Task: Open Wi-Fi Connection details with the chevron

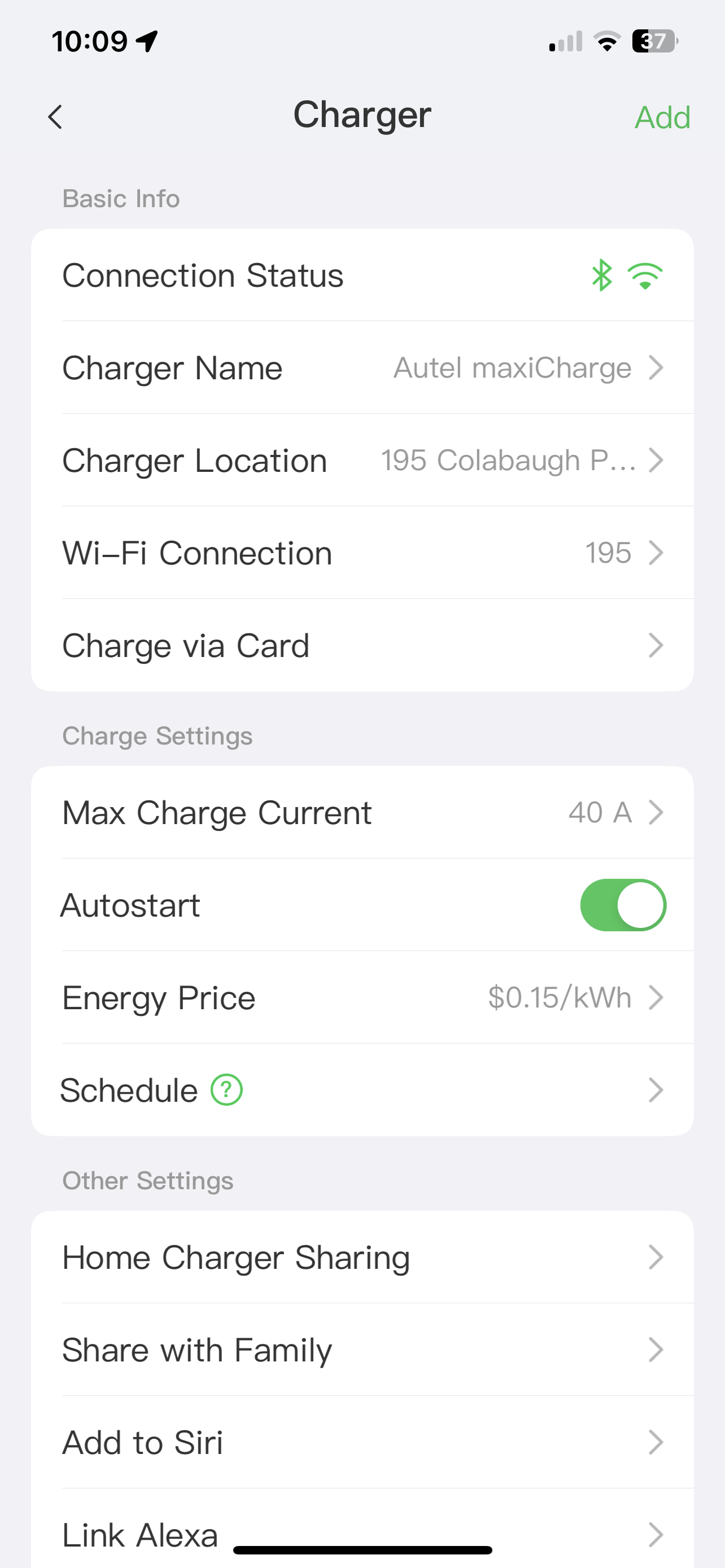Action: (x=657, y=553)
